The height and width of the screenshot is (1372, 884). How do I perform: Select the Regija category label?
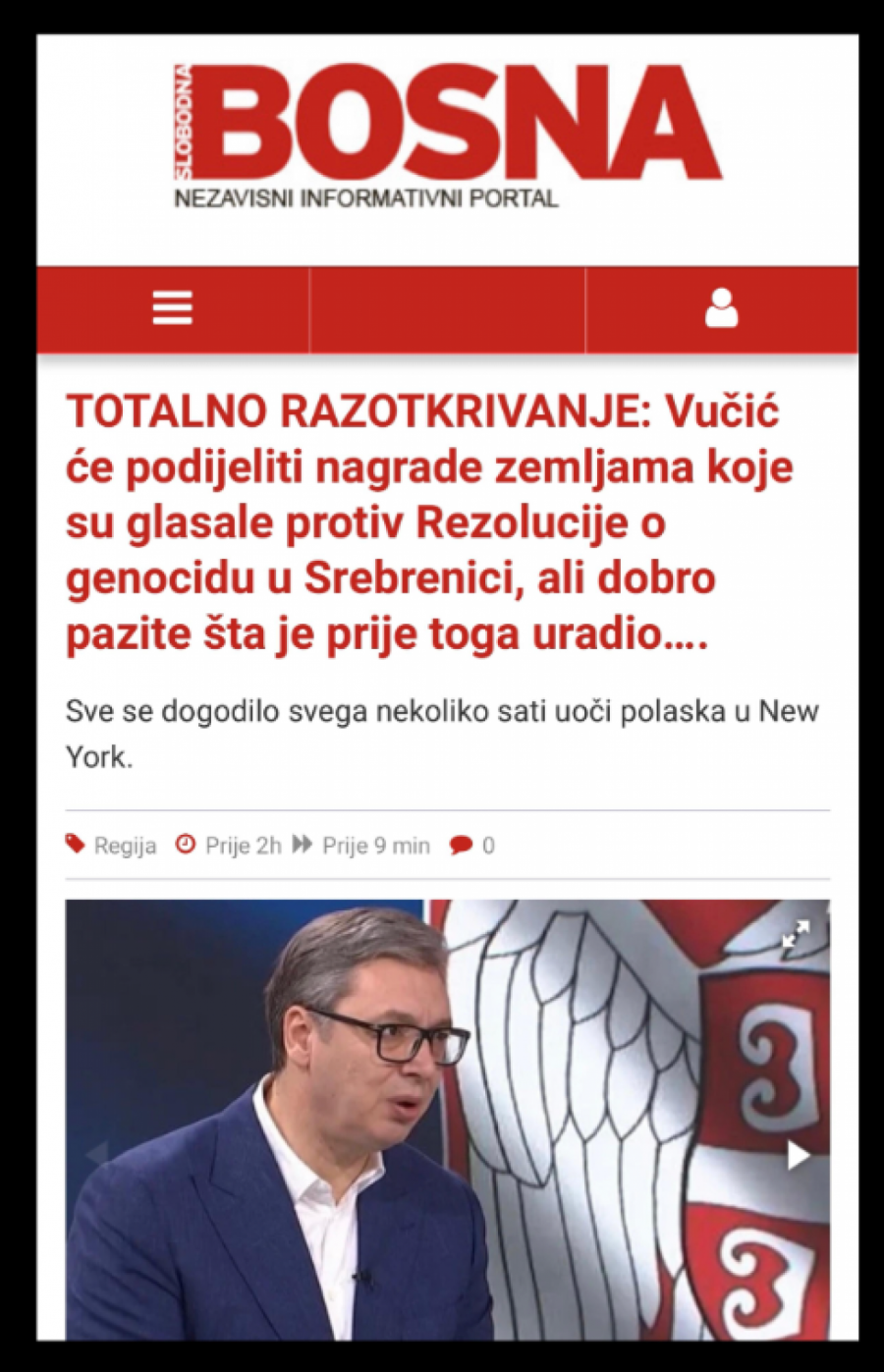point(124,845)
